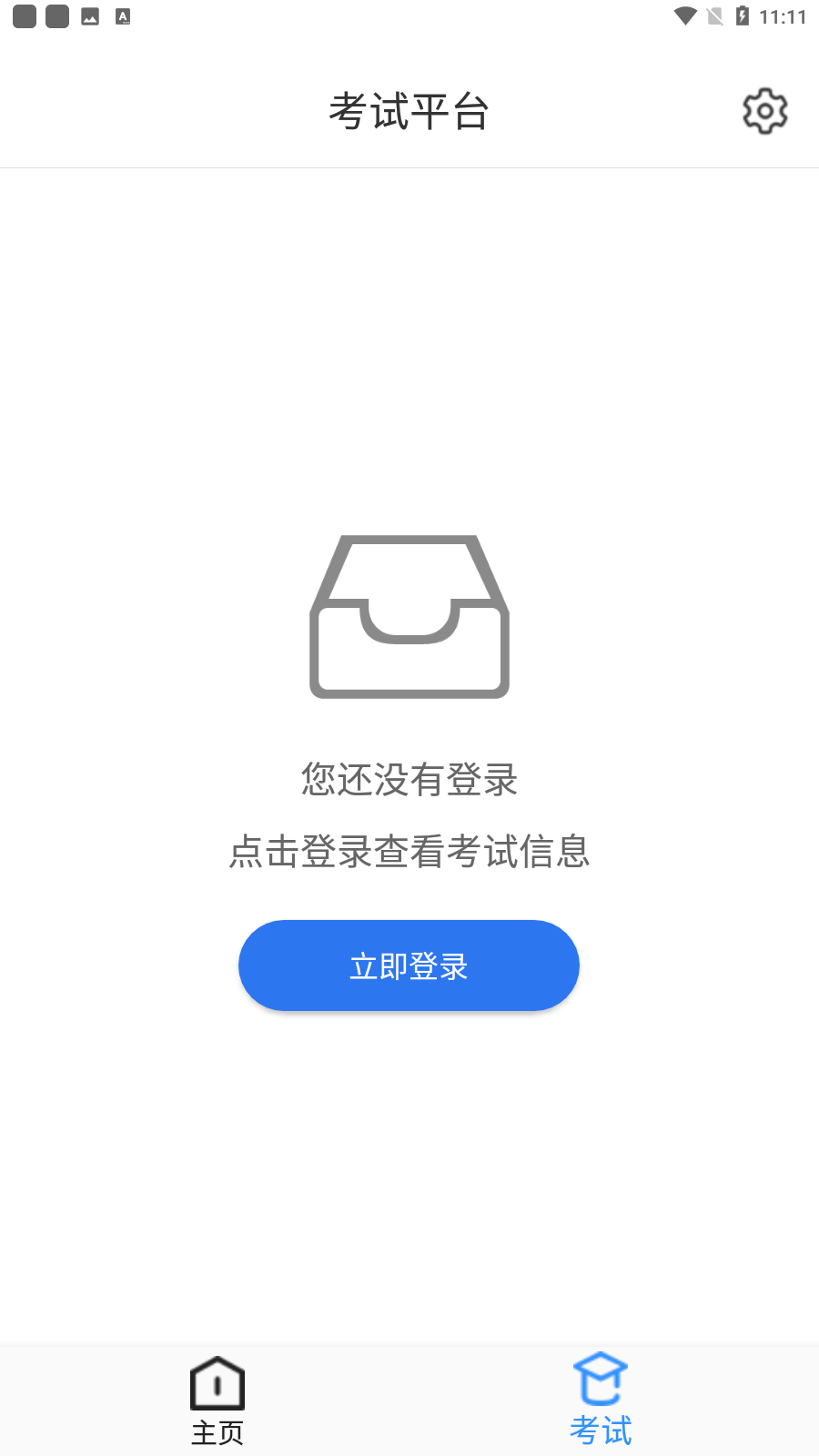
Task: Tap the 立即登录 login button
Action: (x=409, y=966)
